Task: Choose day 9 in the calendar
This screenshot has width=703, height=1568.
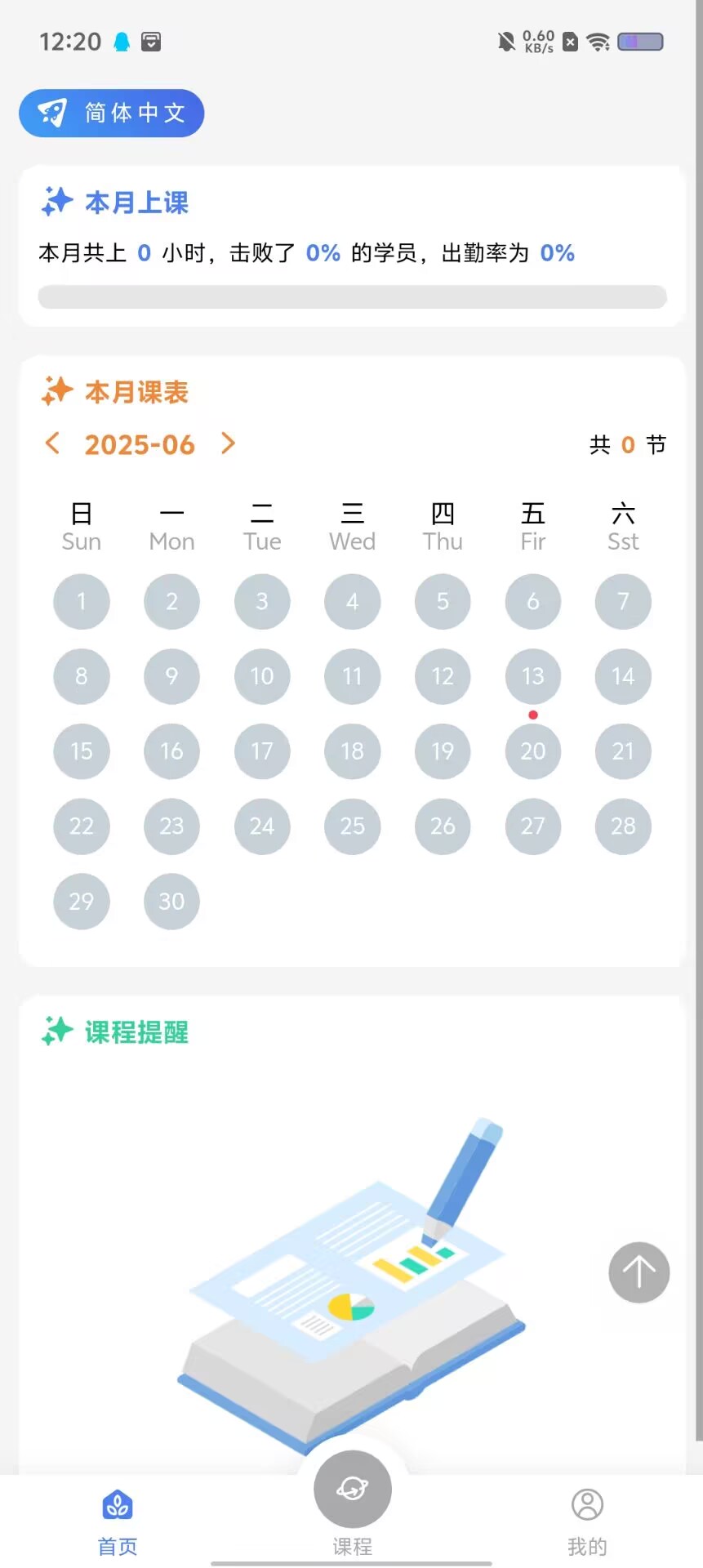Action: (x=171, y=676)
